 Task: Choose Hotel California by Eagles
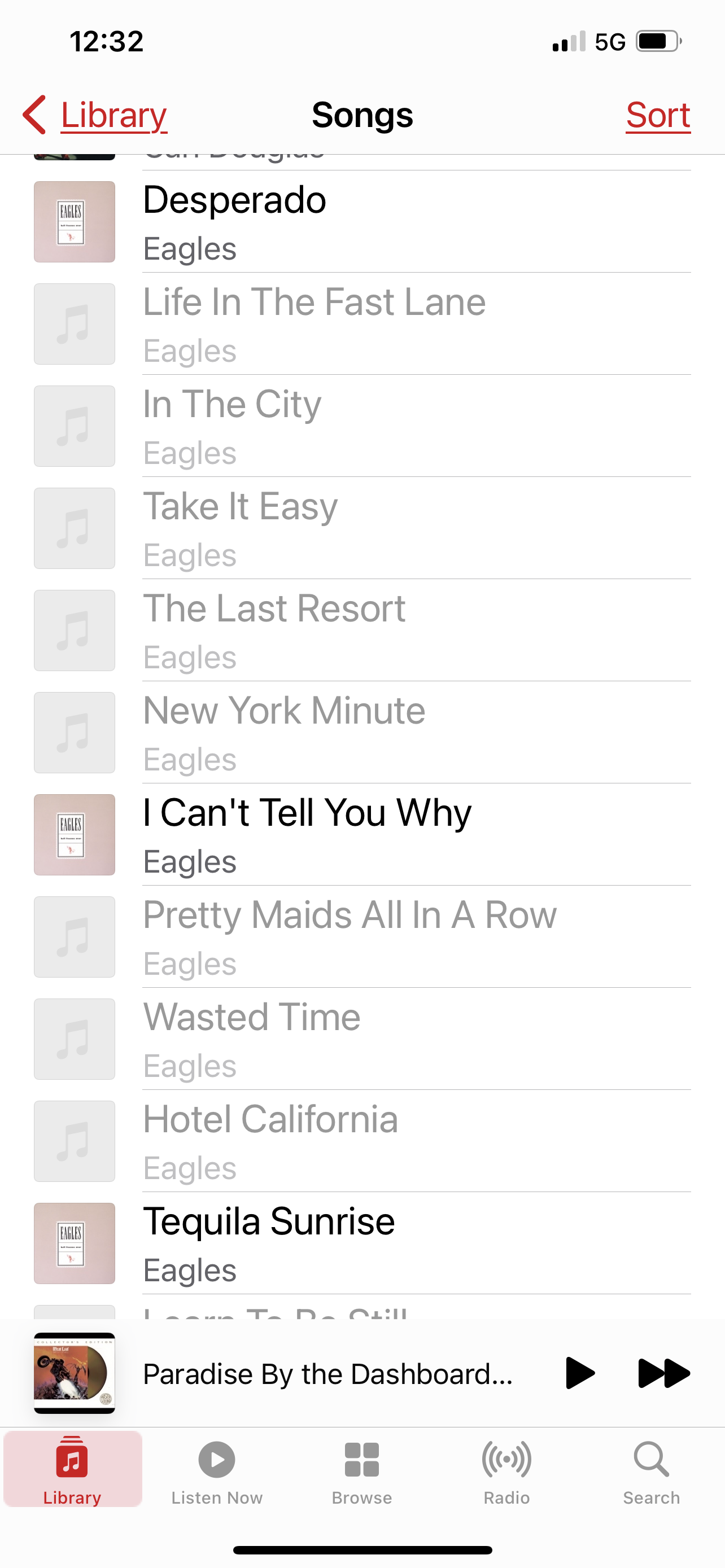tap(362, 1142)
